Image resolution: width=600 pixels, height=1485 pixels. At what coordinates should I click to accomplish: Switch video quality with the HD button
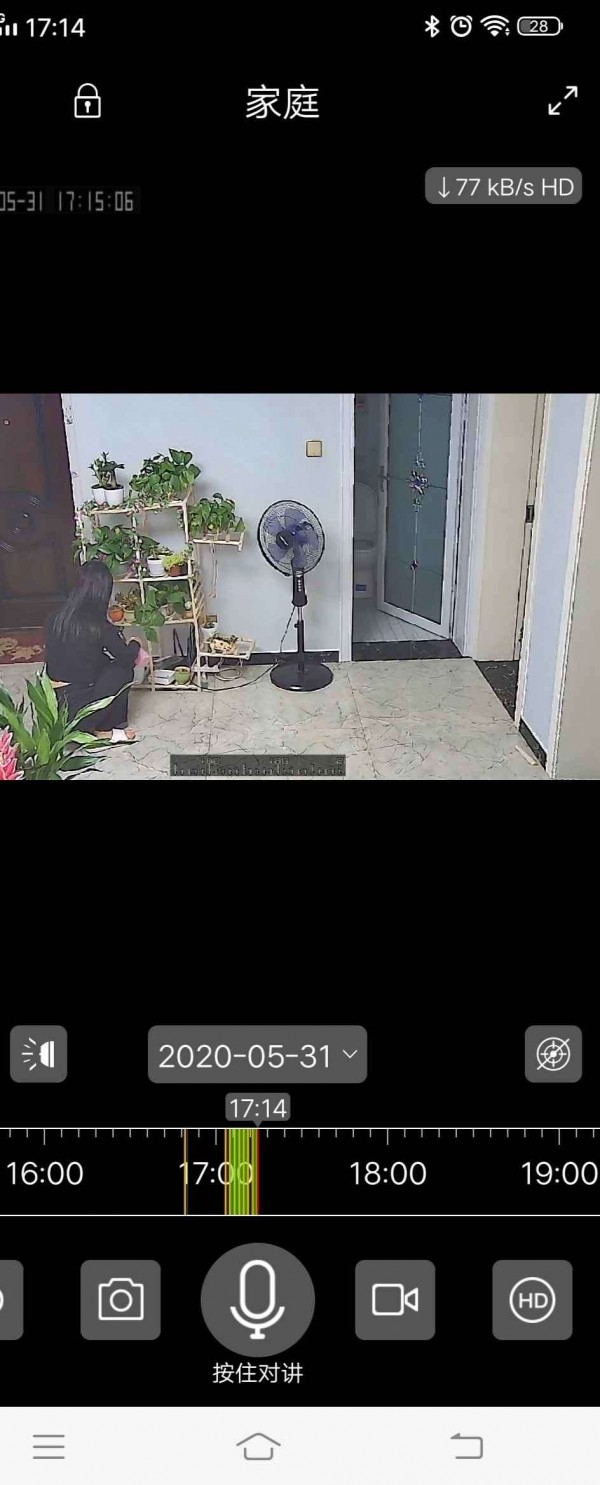(532, 1299)
